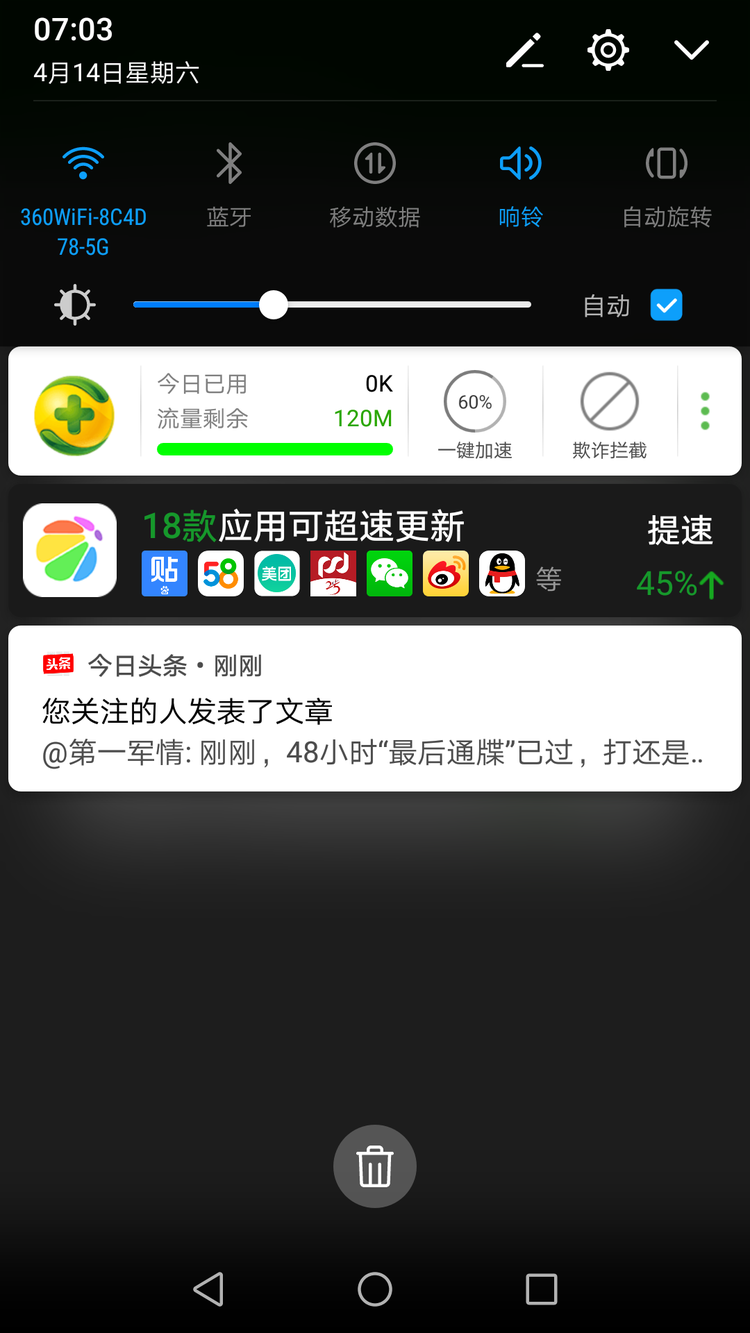Open the 360 security app icon
The image size is (750, 1333).
pos(74,415)
